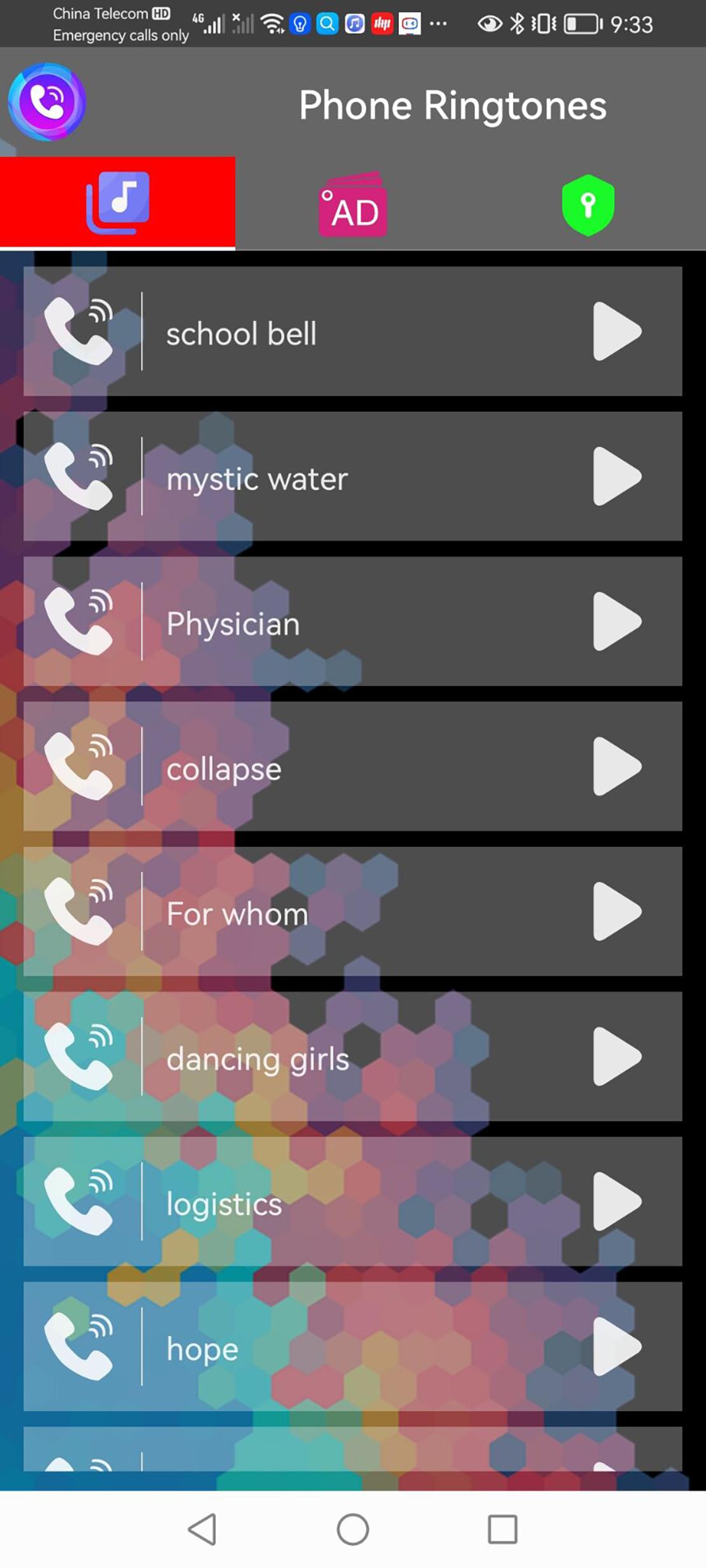
Task: Play the dancing girls ringtone
Action: pos(617,1056)
